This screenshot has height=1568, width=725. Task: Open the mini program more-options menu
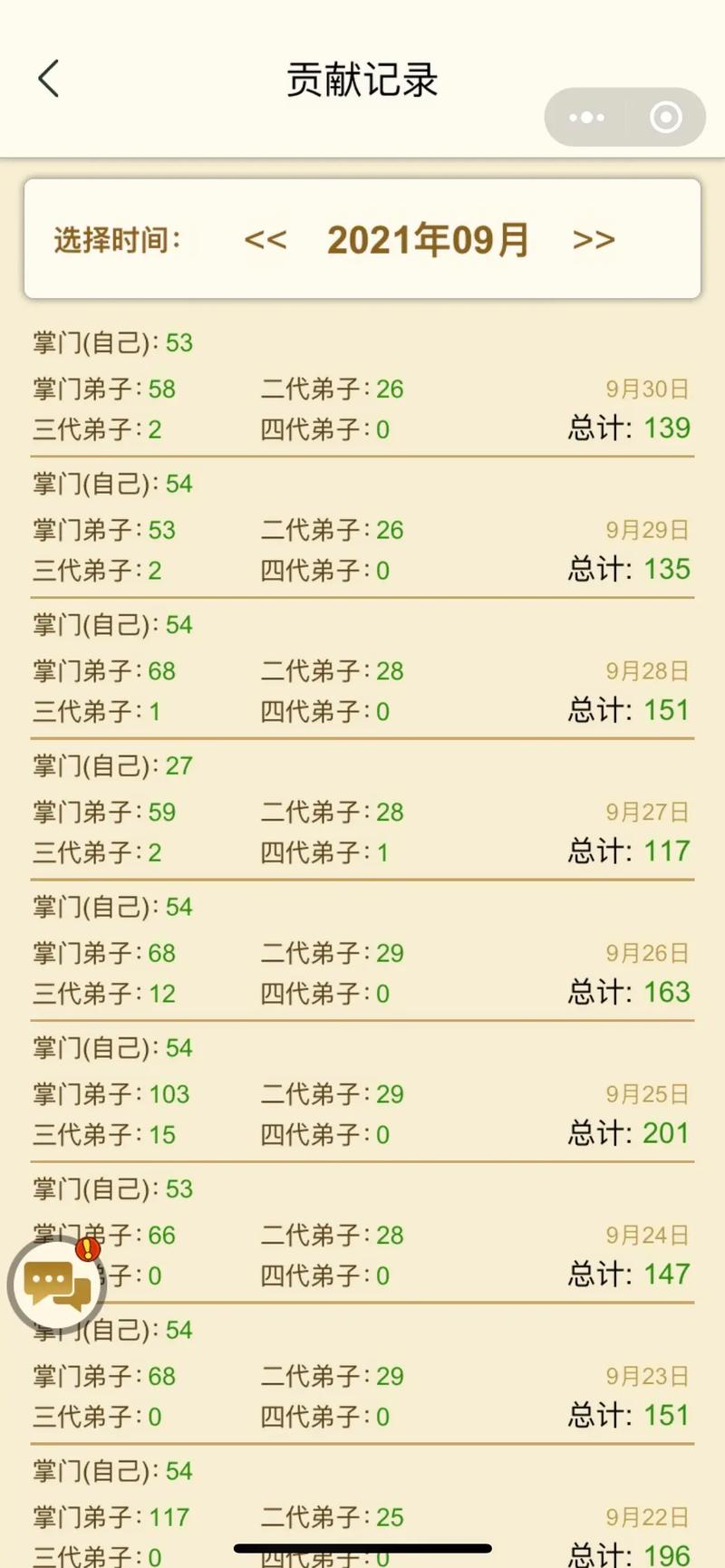pyautogui.click(x=586, y=117)
